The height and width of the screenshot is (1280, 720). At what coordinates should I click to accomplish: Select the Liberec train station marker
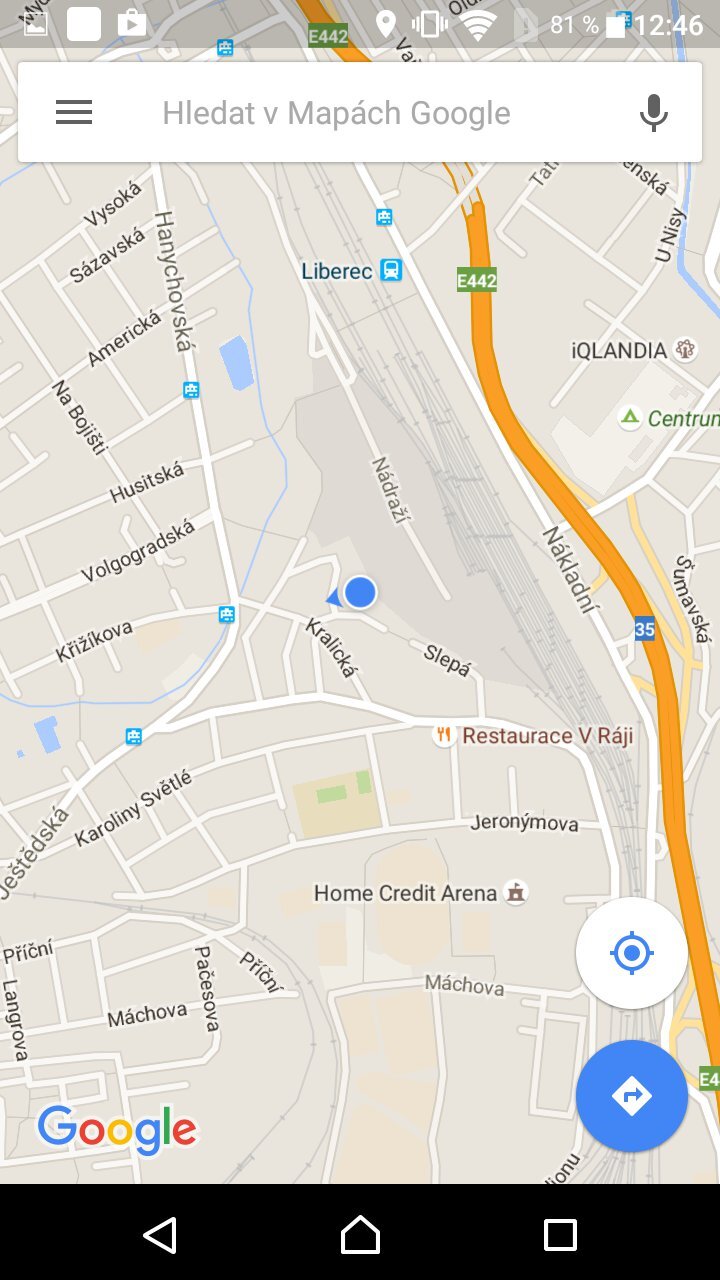[391, 270]
